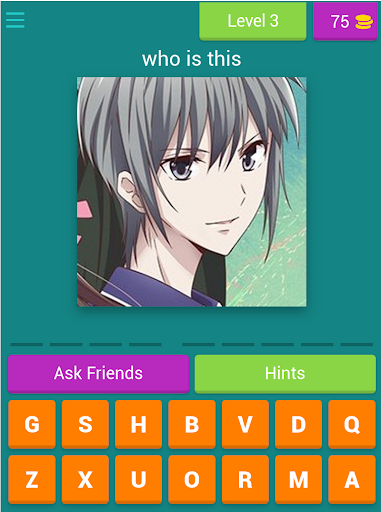Select the letter M tile
This screenshot has width=381, height=512.
pyautogui.click(x=298, y=479)
